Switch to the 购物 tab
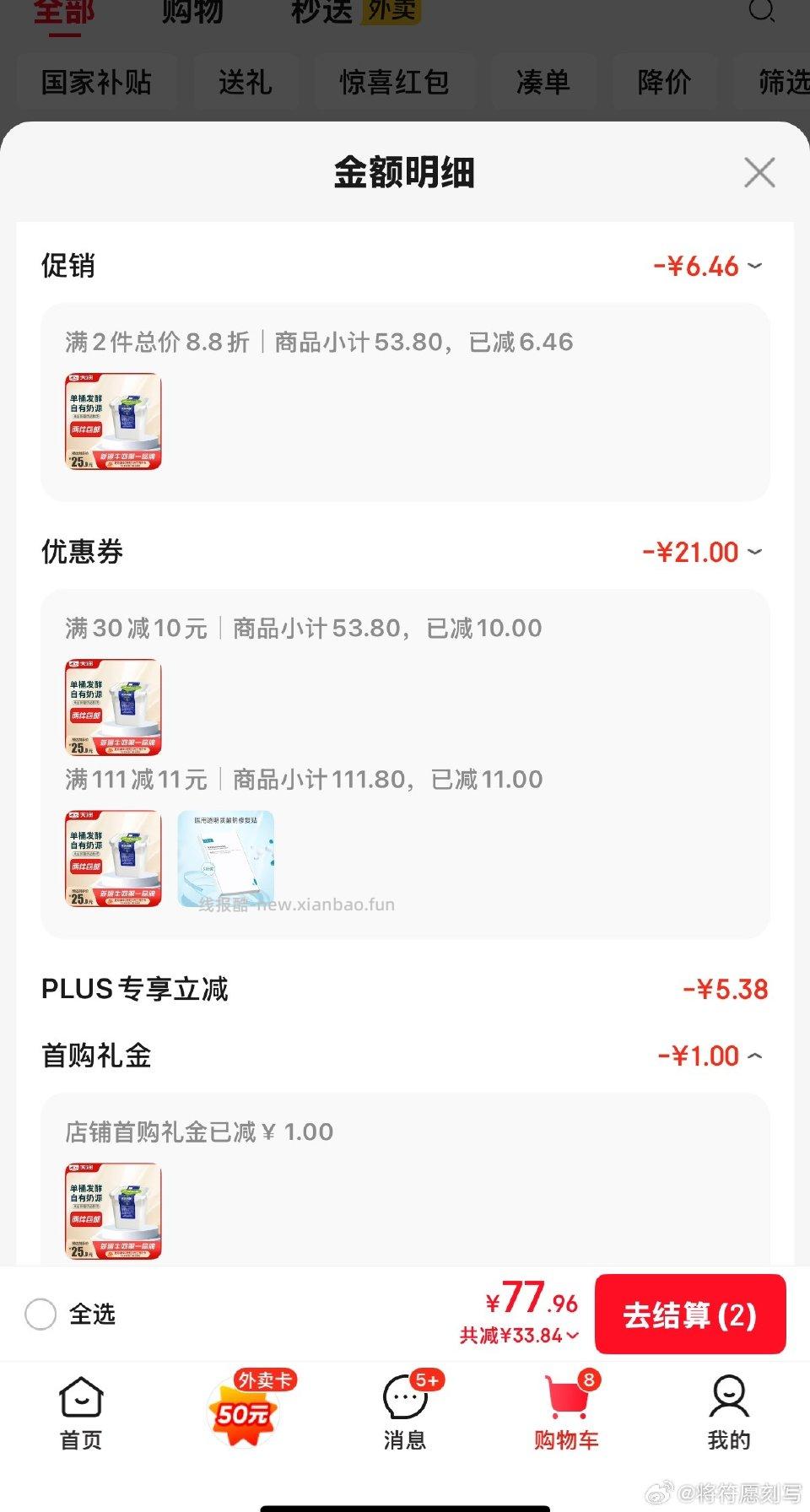Viewport: 810px width, 1512px height. [191, 11]
